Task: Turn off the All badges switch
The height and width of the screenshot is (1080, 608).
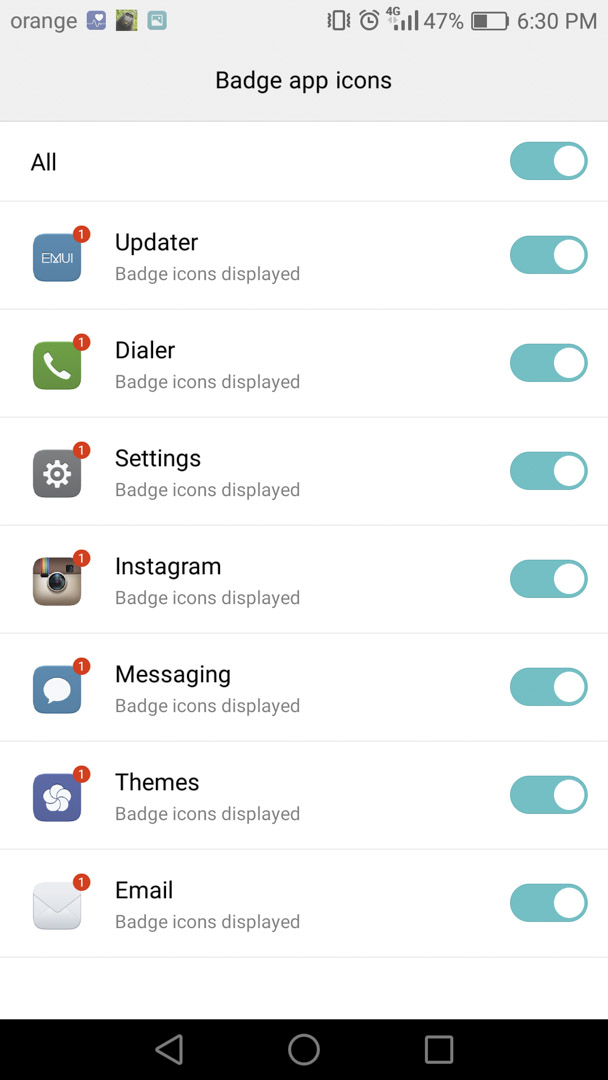Action: point(548,161)
